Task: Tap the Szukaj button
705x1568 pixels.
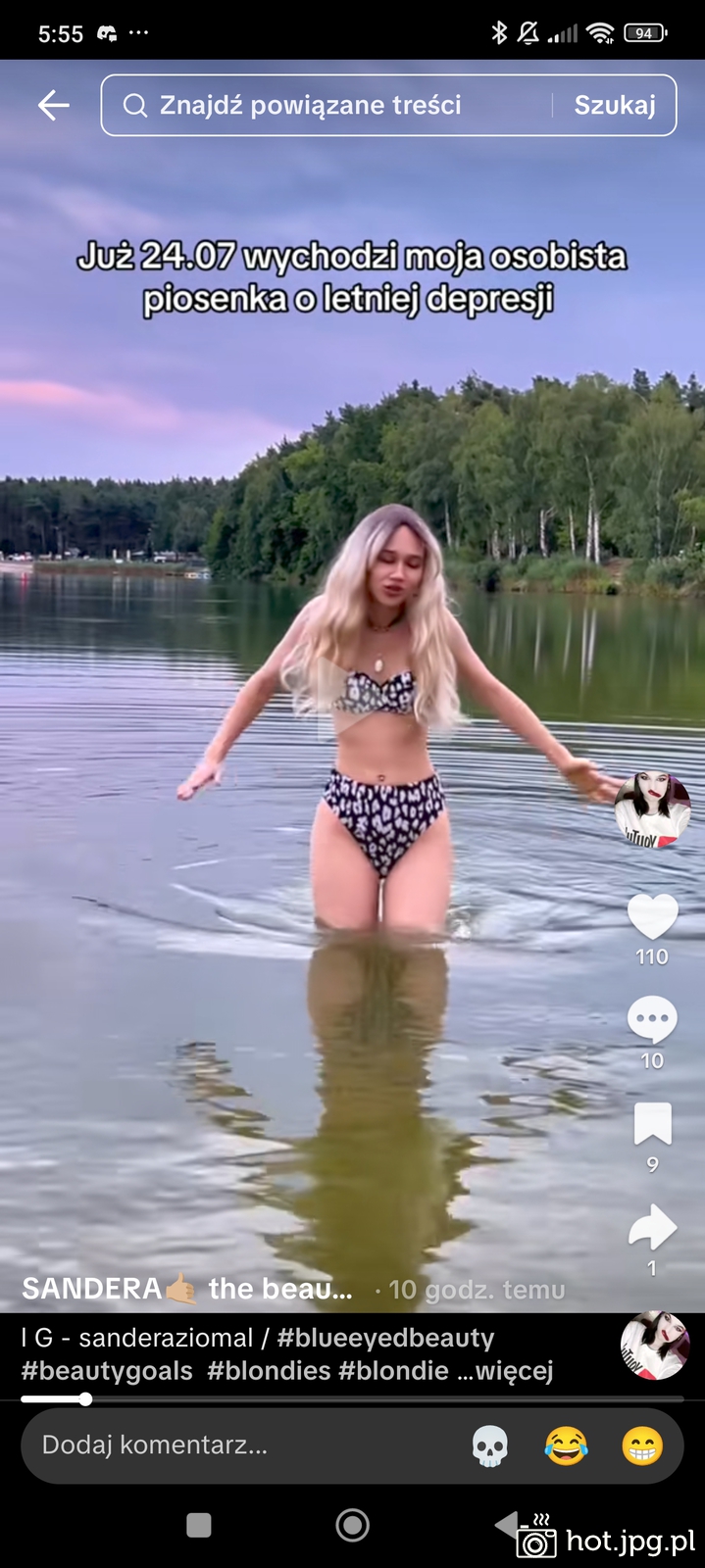Action: click(x=615, y=105)
